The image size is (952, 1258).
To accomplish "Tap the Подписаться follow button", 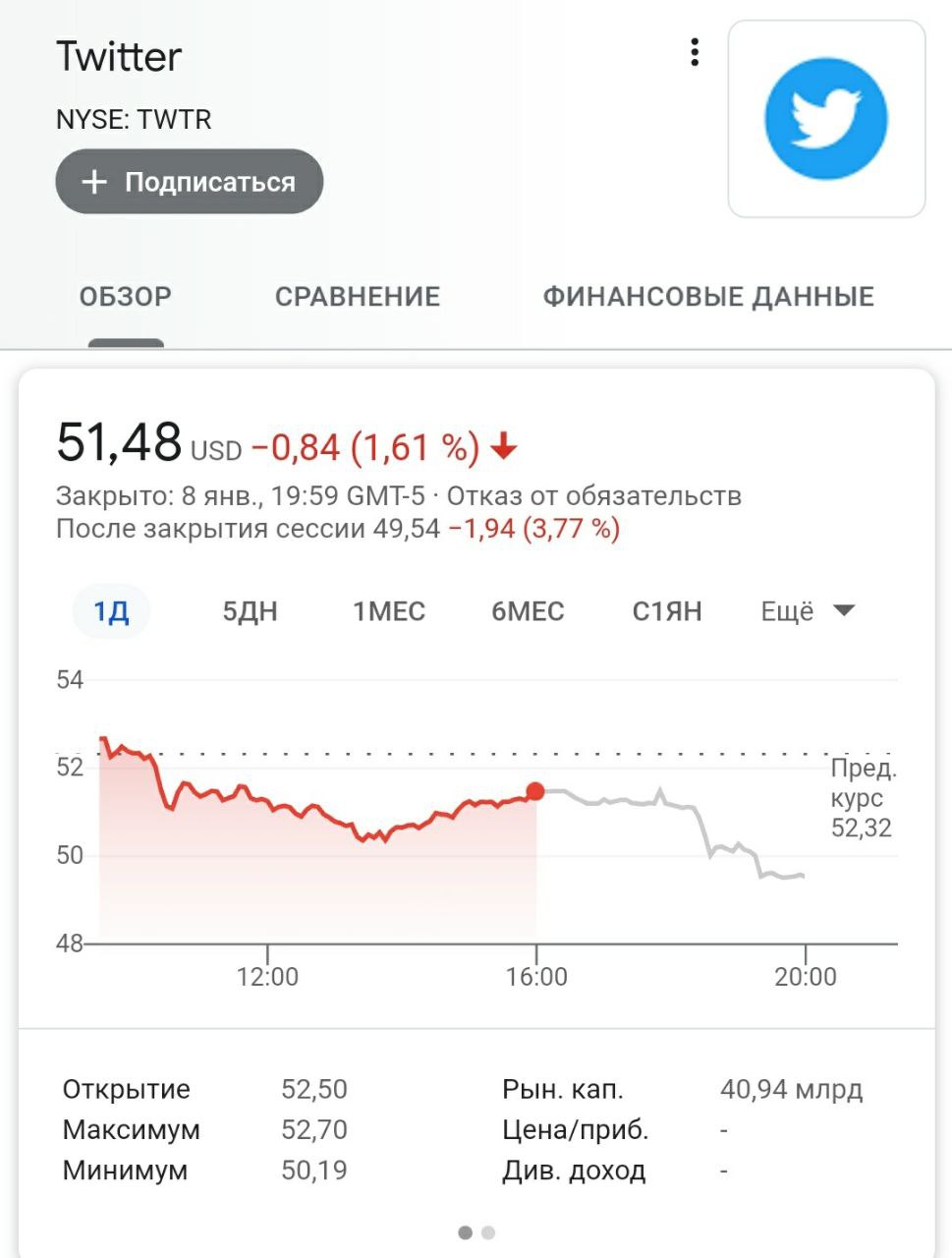I will [190, 182].
